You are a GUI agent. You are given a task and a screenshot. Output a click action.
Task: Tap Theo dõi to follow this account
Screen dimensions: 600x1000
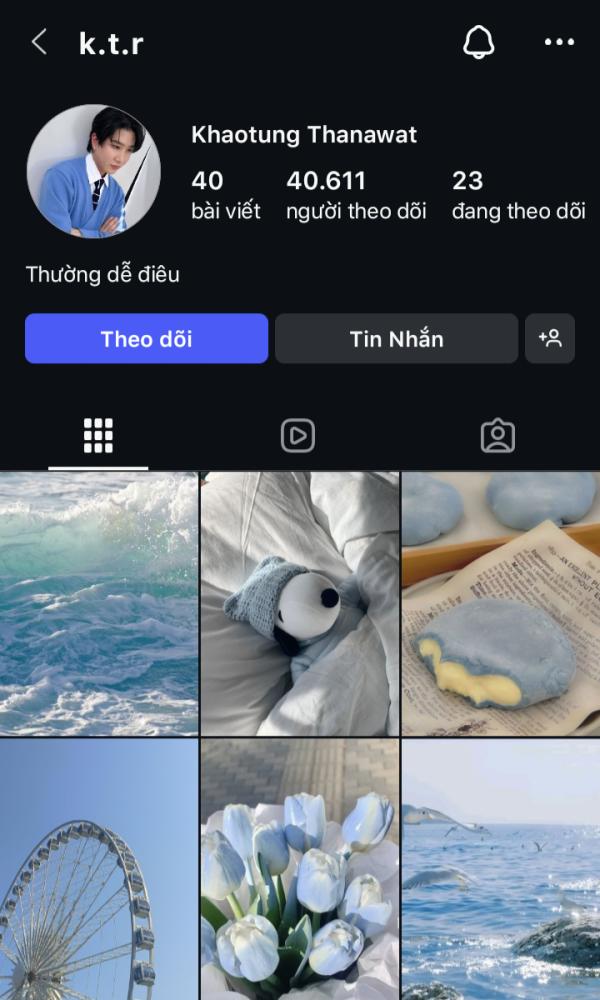(147, 339)
